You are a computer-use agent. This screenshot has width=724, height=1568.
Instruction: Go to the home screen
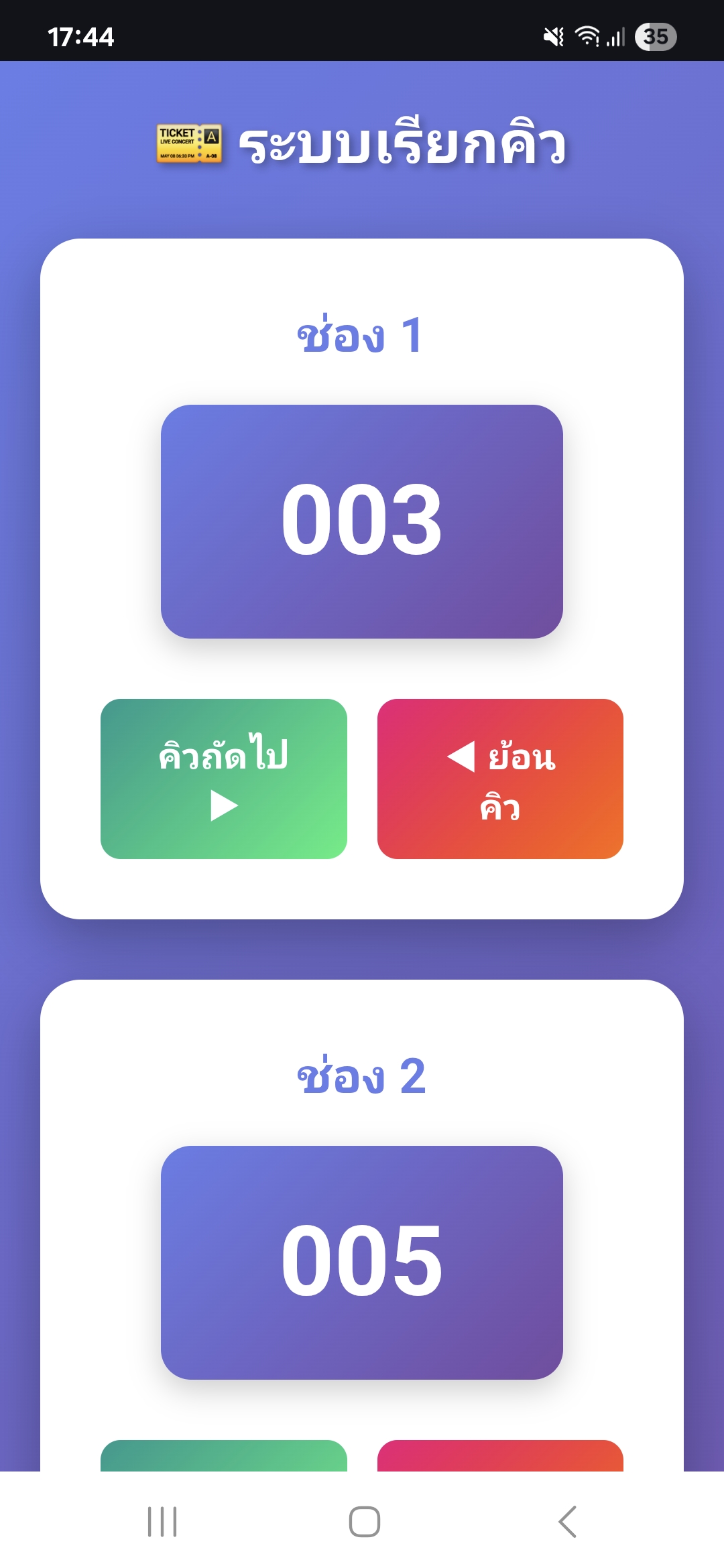[365, 1521]
